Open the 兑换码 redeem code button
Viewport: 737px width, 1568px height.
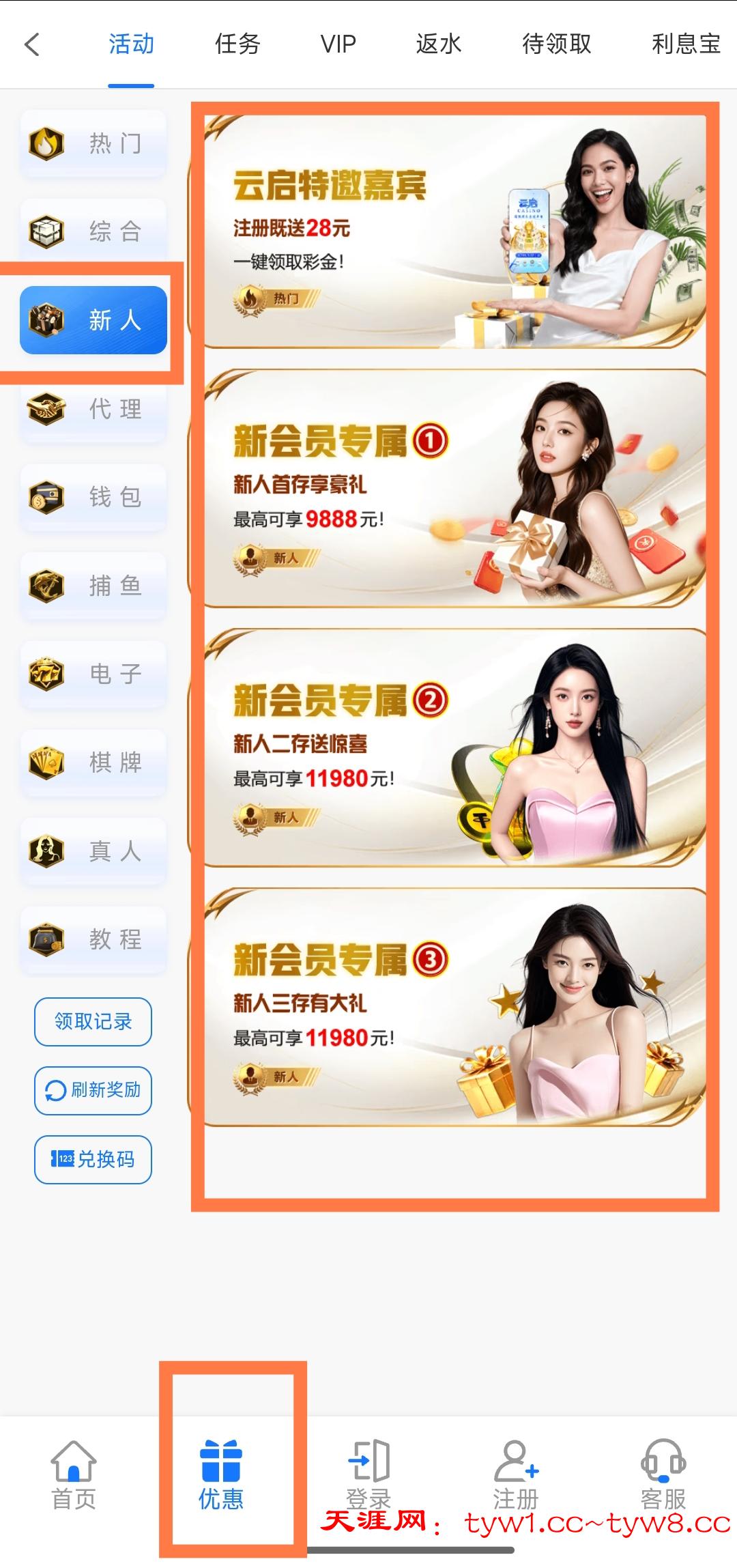tap(93, 1159)
